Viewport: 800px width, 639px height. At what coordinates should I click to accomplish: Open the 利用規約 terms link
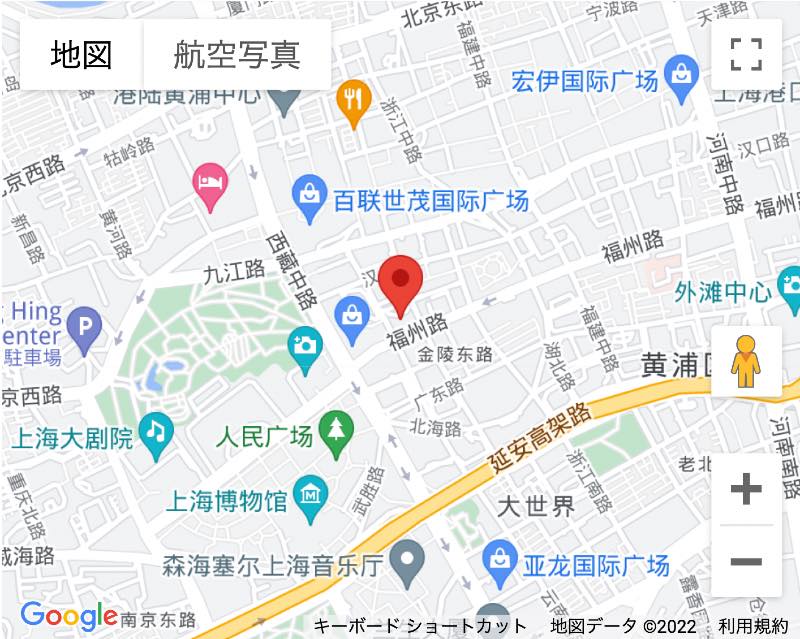(752, 626)
